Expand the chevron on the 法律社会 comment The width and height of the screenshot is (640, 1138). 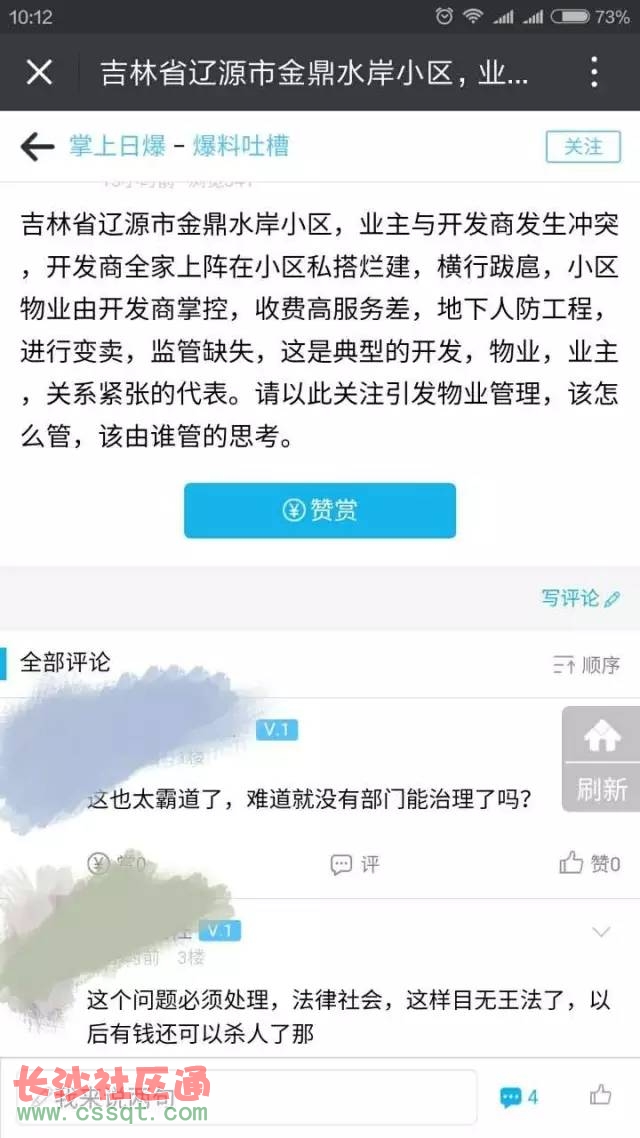[x=601, y=932]
